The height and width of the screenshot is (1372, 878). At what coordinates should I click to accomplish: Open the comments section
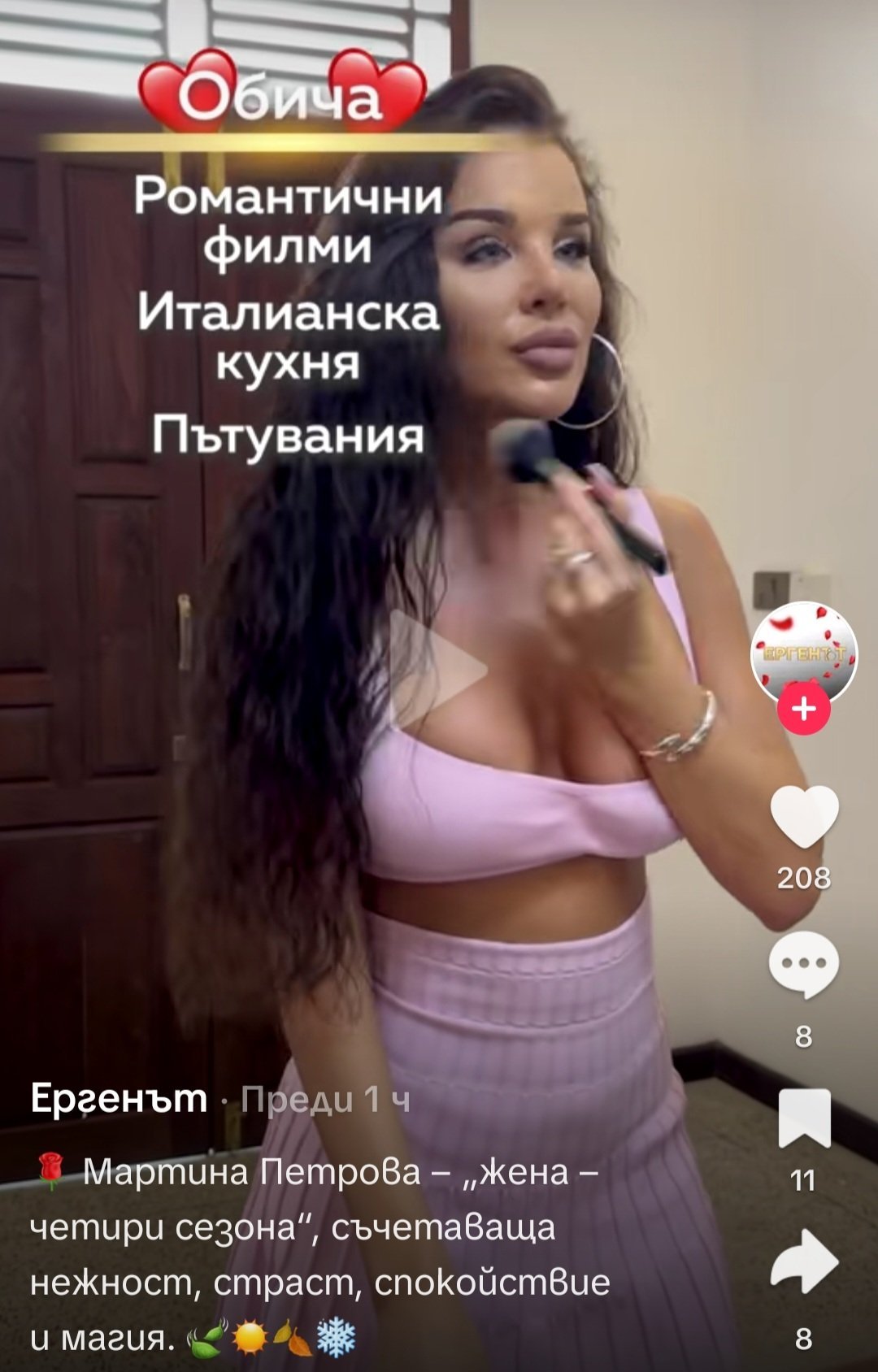804,965
